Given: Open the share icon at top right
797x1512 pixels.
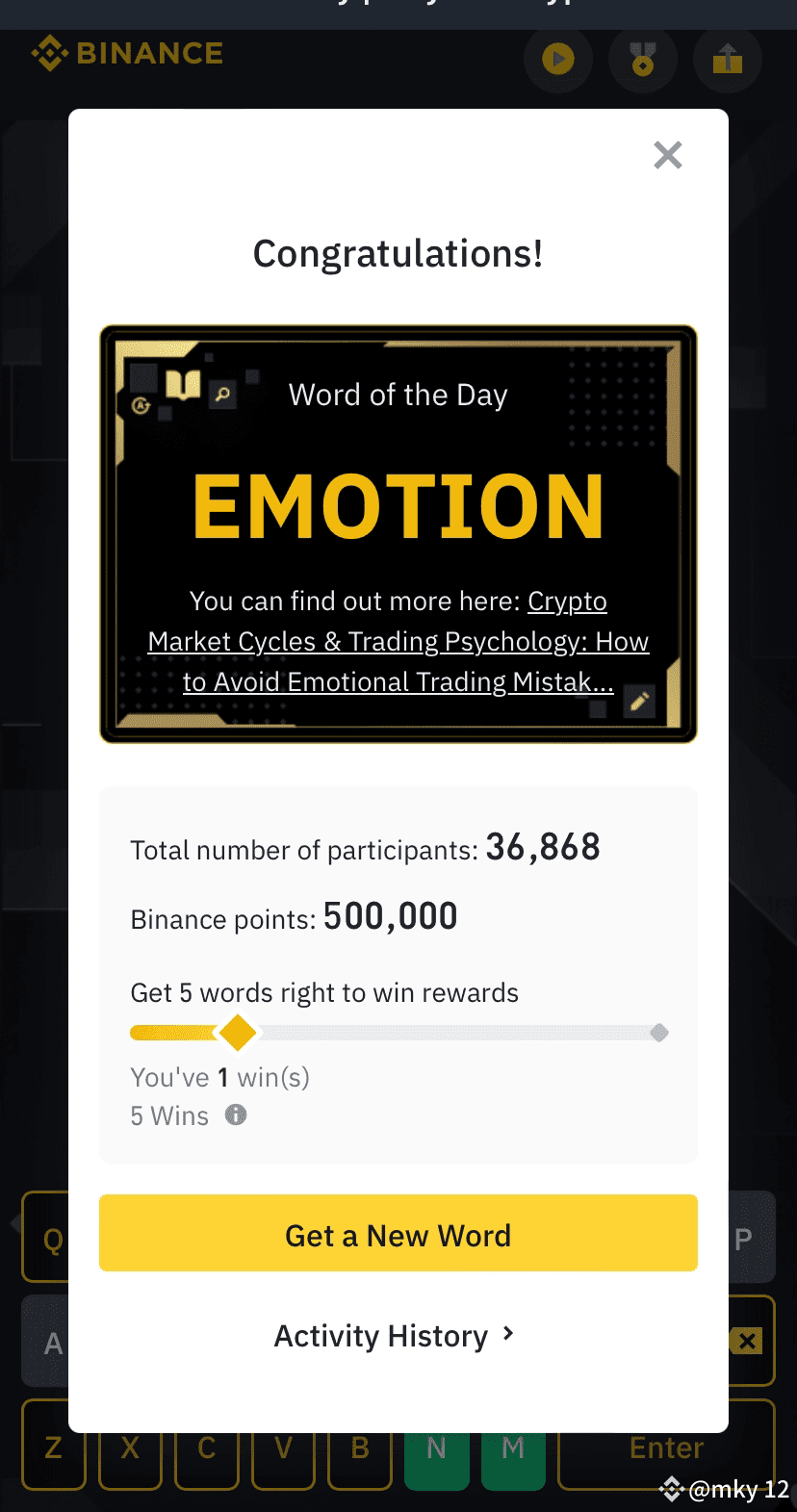Looking at the screenshot, I should point(728,60).
